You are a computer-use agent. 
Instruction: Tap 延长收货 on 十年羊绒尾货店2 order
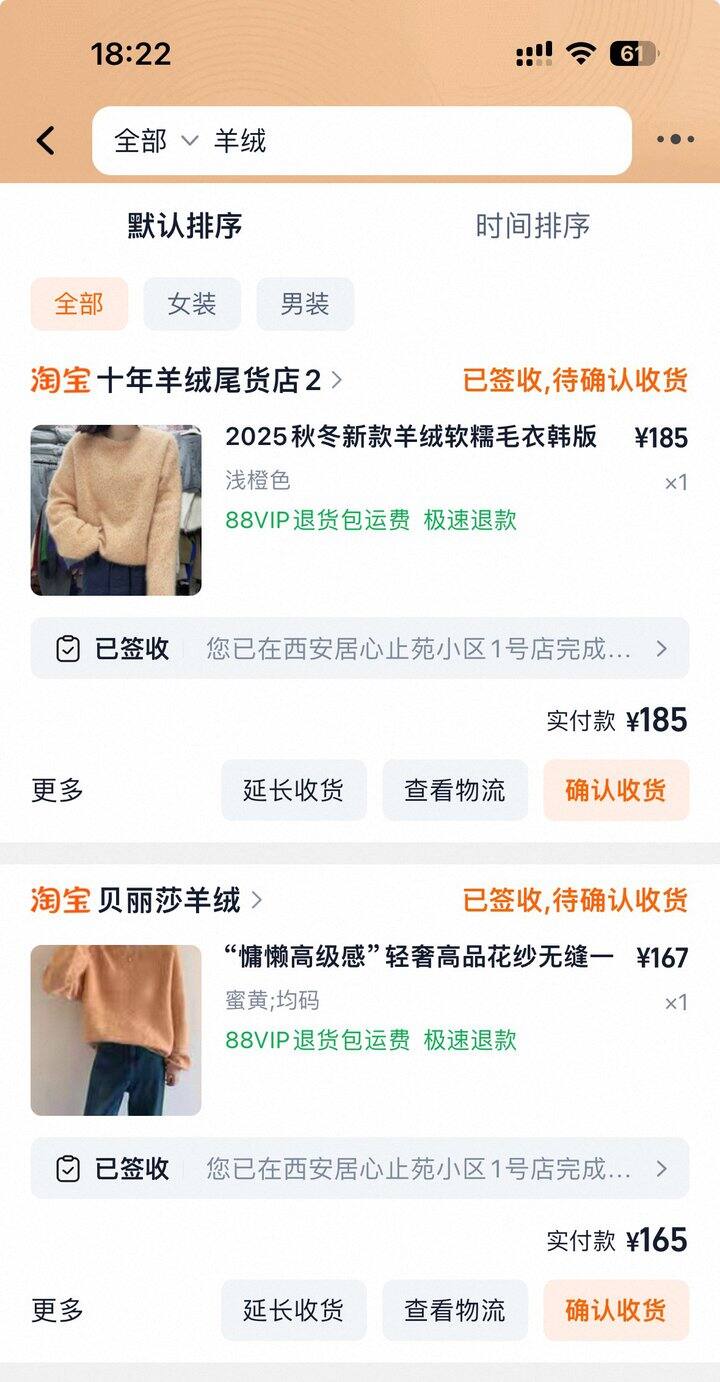(x=293, y=791)
